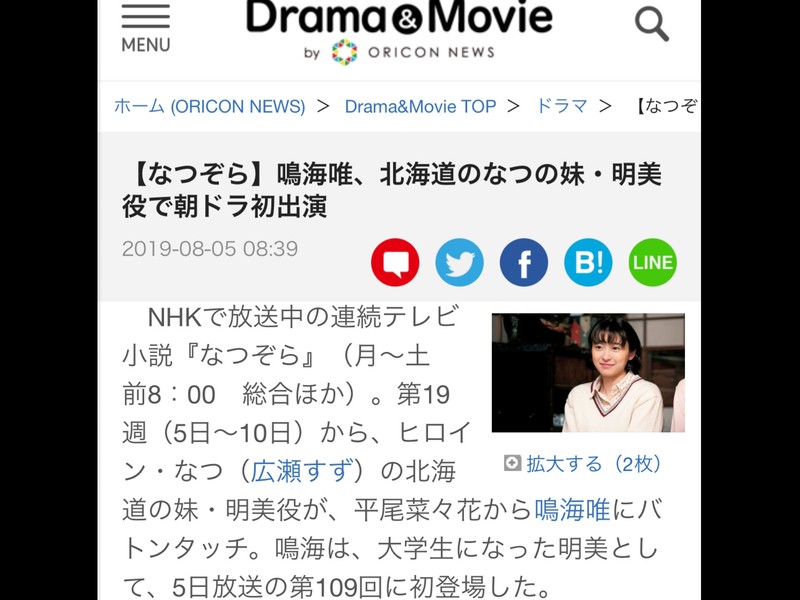Open the ホーム (ORICON NEWS) breadcrumb
800x600 pixels.
click(209, 106)
